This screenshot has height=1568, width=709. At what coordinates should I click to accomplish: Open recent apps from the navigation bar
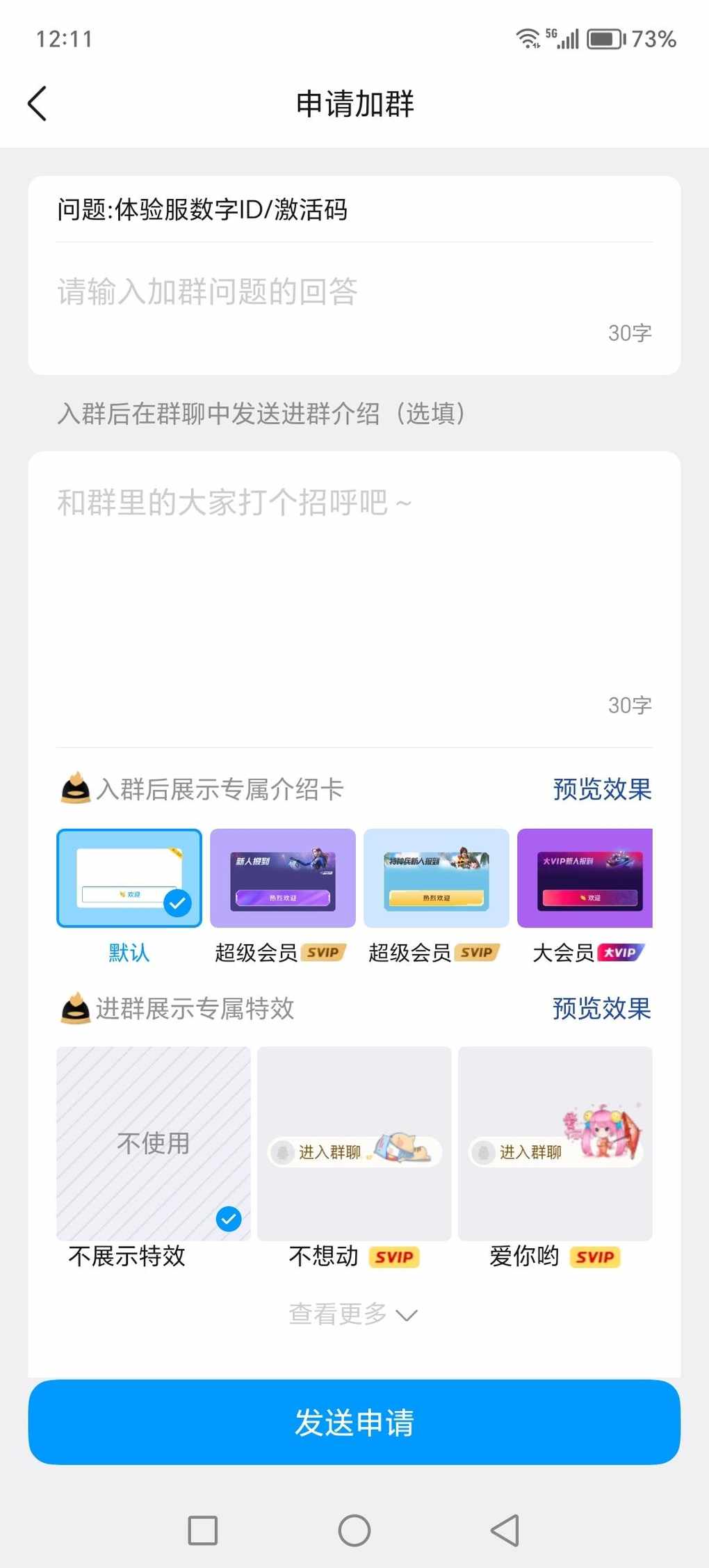[203, 1530]
